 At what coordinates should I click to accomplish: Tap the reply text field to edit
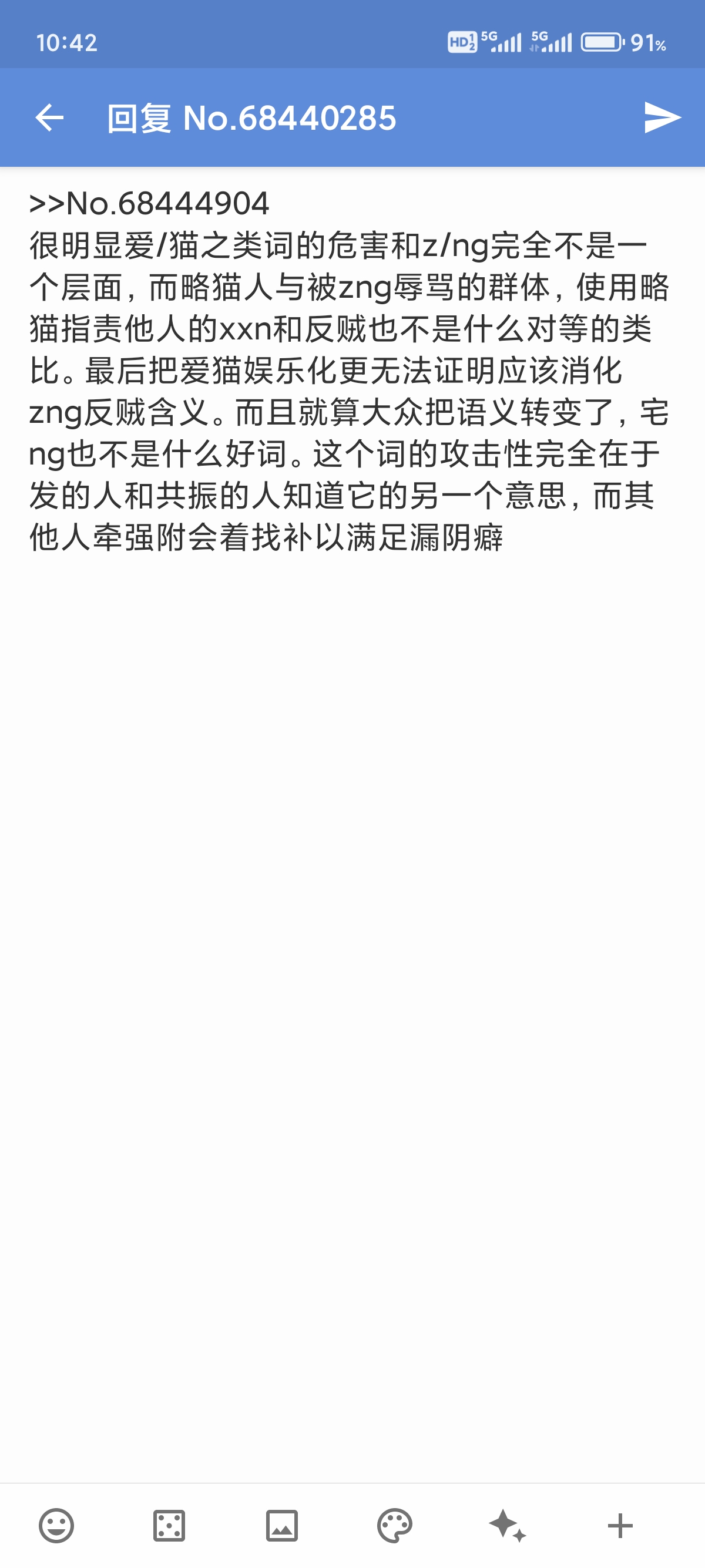(x=352, y=852)
